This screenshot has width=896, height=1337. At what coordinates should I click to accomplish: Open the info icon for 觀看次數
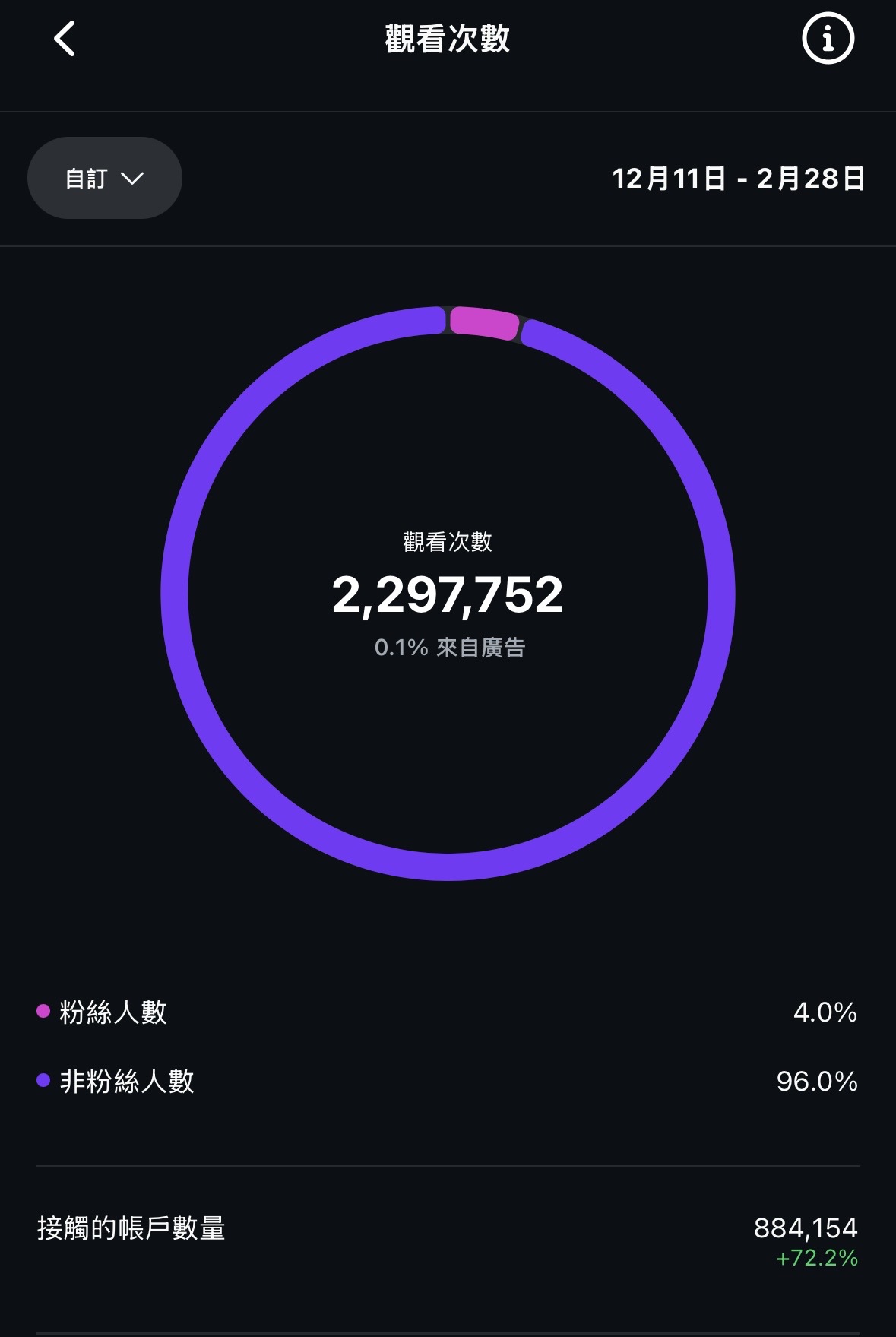(828, 39)
